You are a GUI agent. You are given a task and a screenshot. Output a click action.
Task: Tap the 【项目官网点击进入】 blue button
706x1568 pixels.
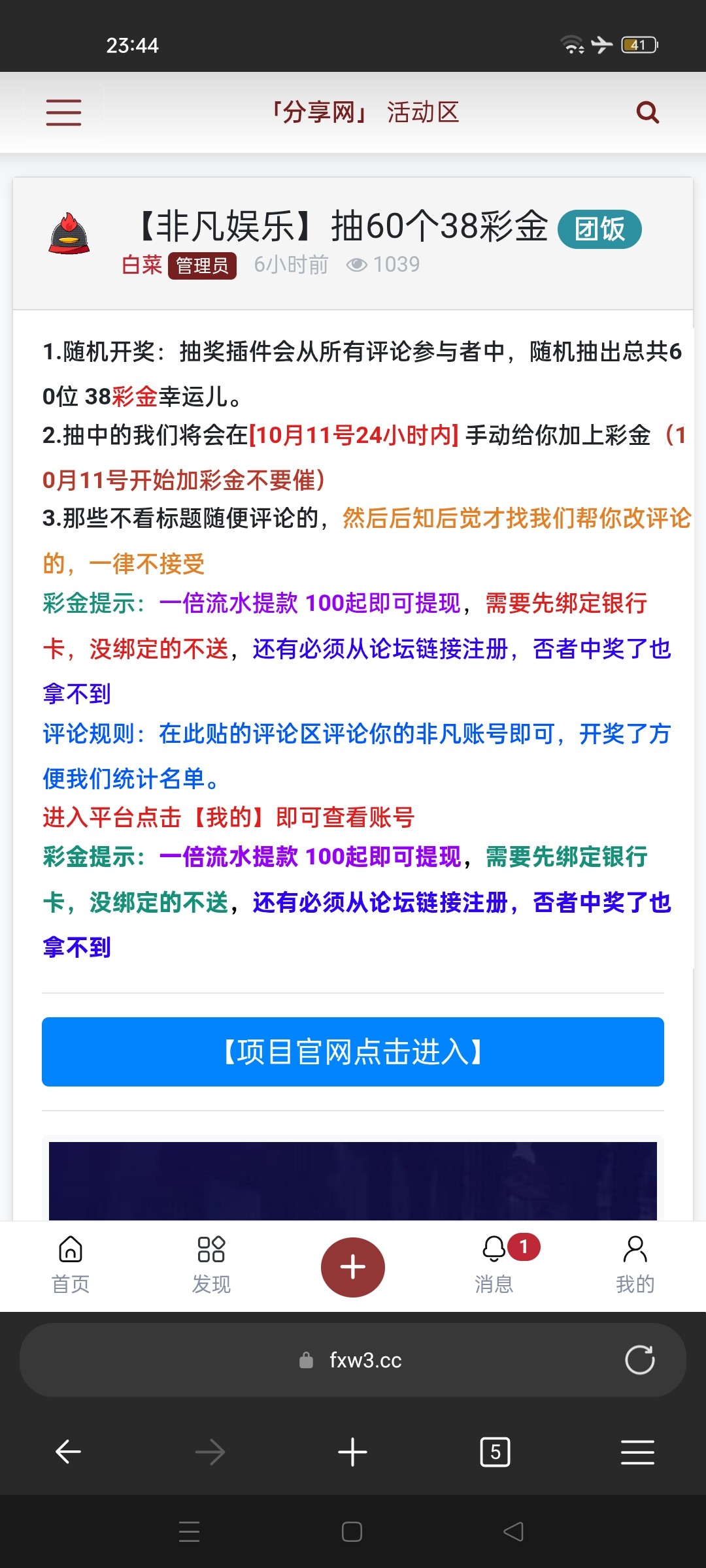352,1052
